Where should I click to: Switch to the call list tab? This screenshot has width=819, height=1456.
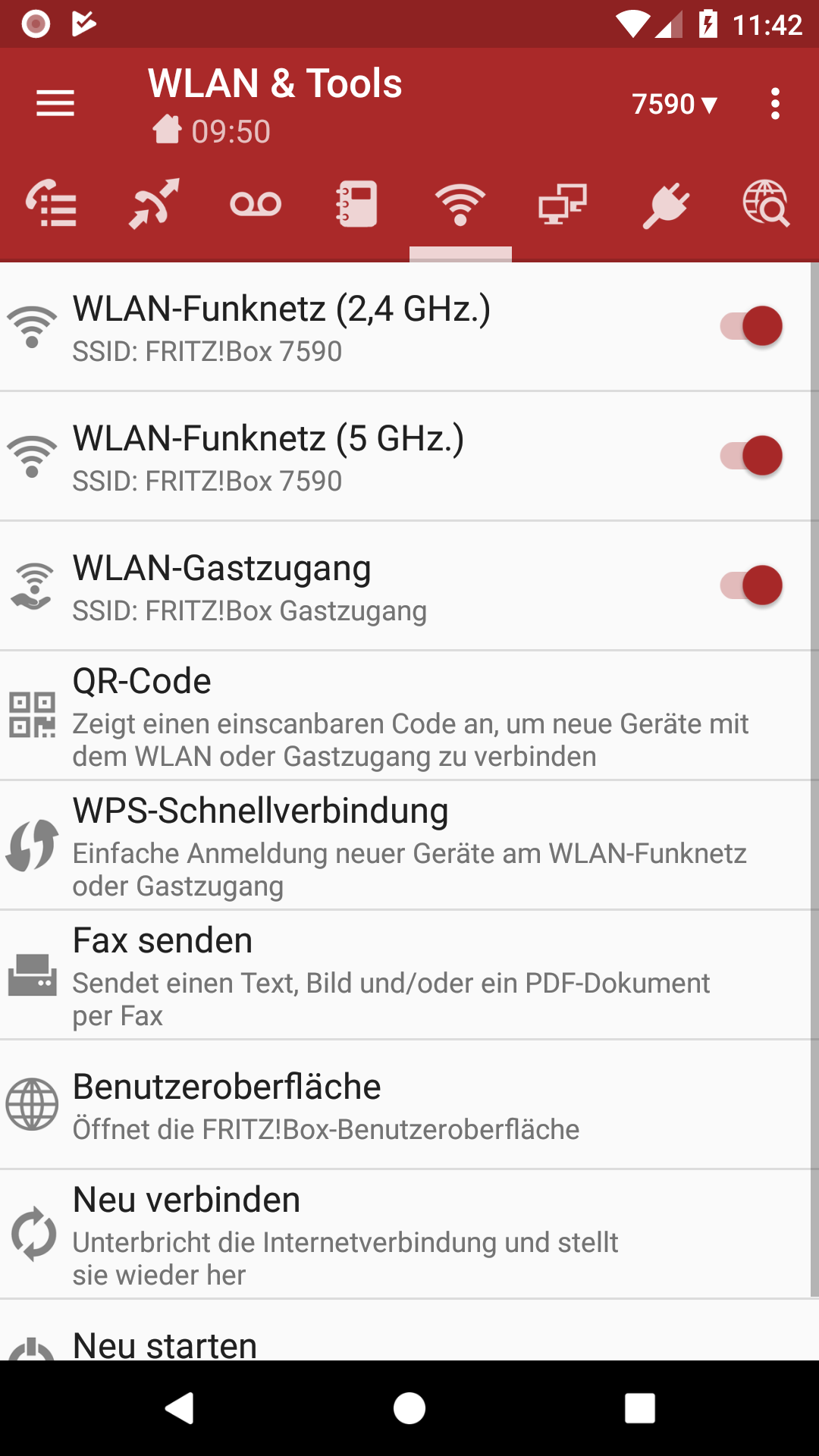[x=52, y=204]
